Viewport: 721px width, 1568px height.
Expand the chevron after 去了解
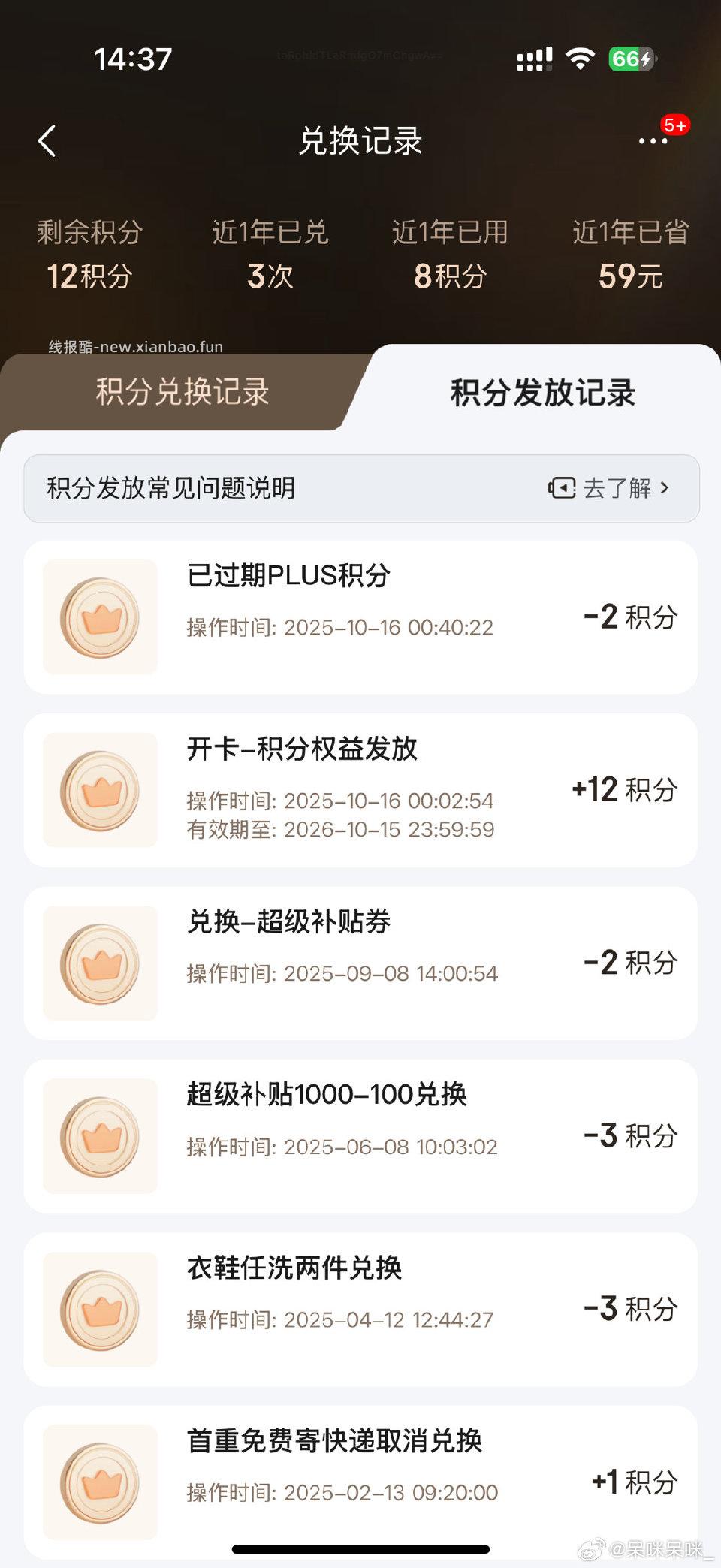click(665, 488)
